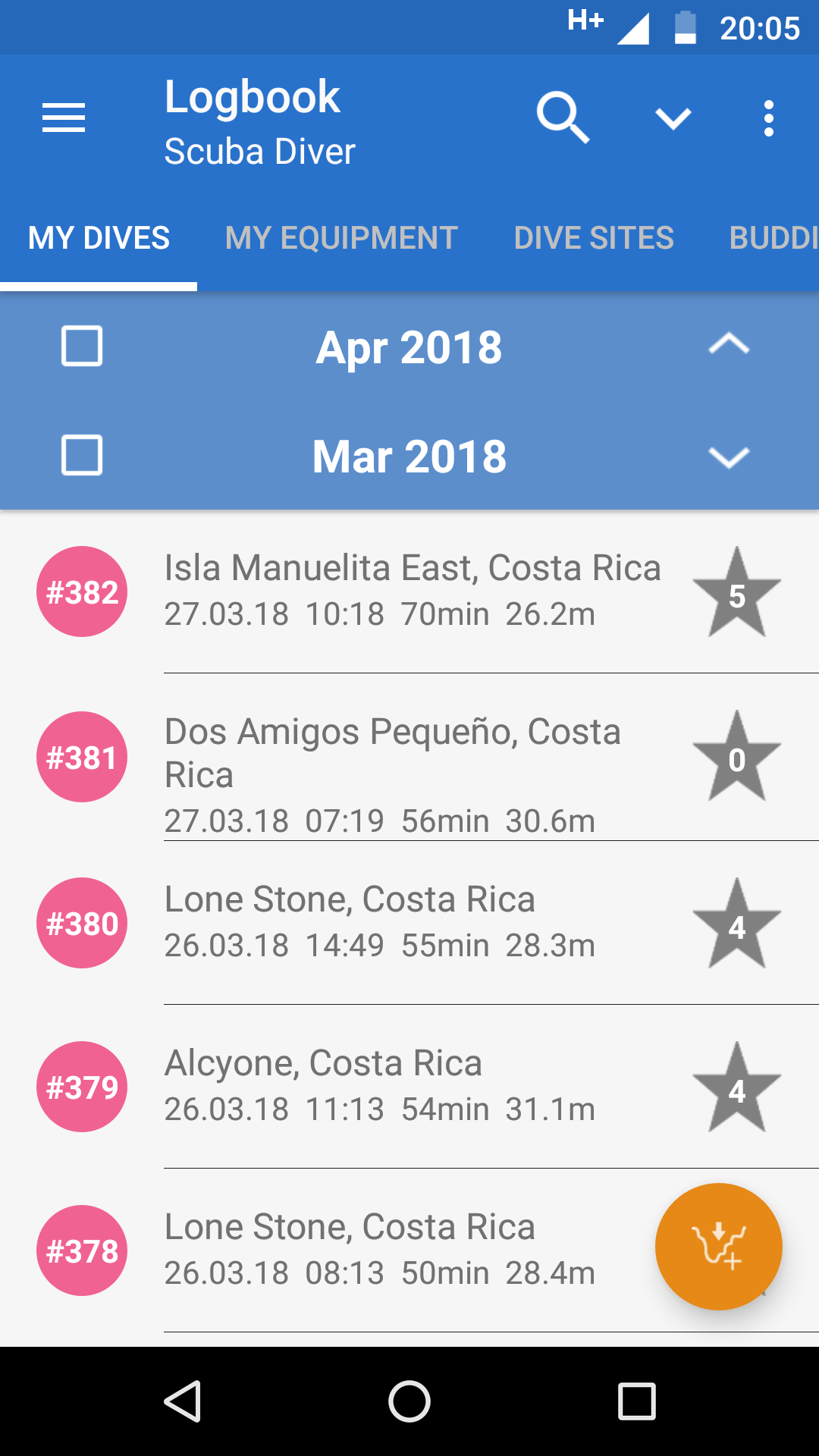The height and width of the screenshot is (1456, 819).
Task: Check the Apr 2018 checkbox
Action: coord(82,347)
